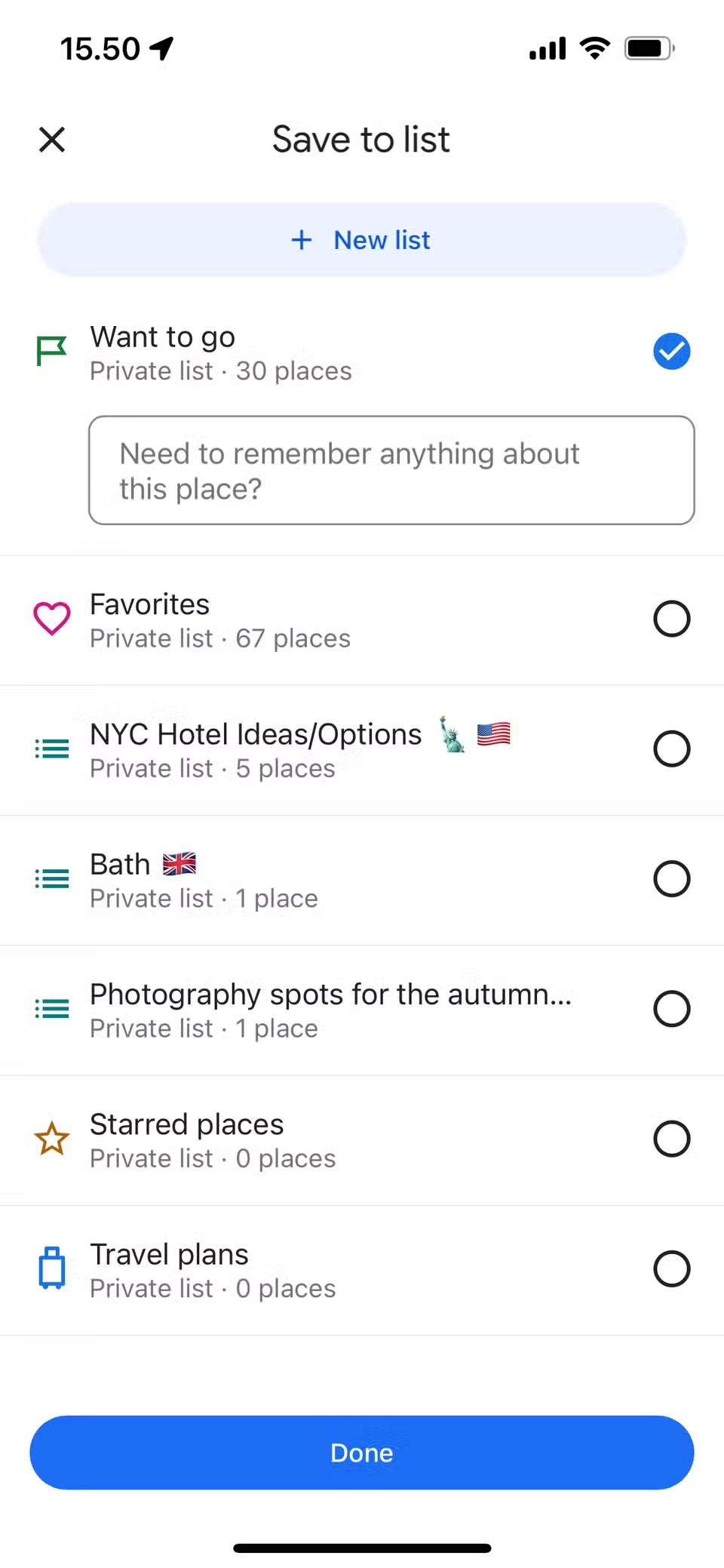Select the star icon next to Starred places

51,1139
